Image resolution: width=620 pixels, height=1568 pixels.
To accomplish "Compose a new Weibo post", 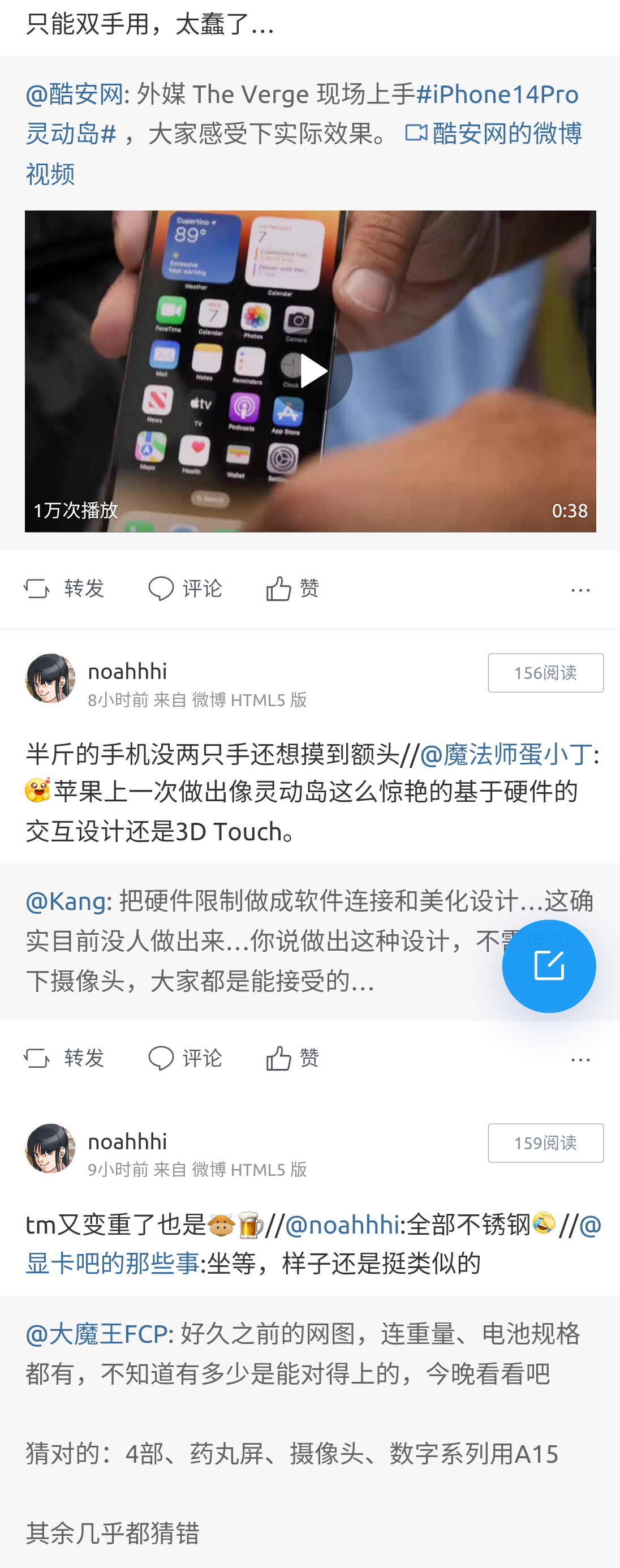I will pyautogui.click(x=548, y=965).
